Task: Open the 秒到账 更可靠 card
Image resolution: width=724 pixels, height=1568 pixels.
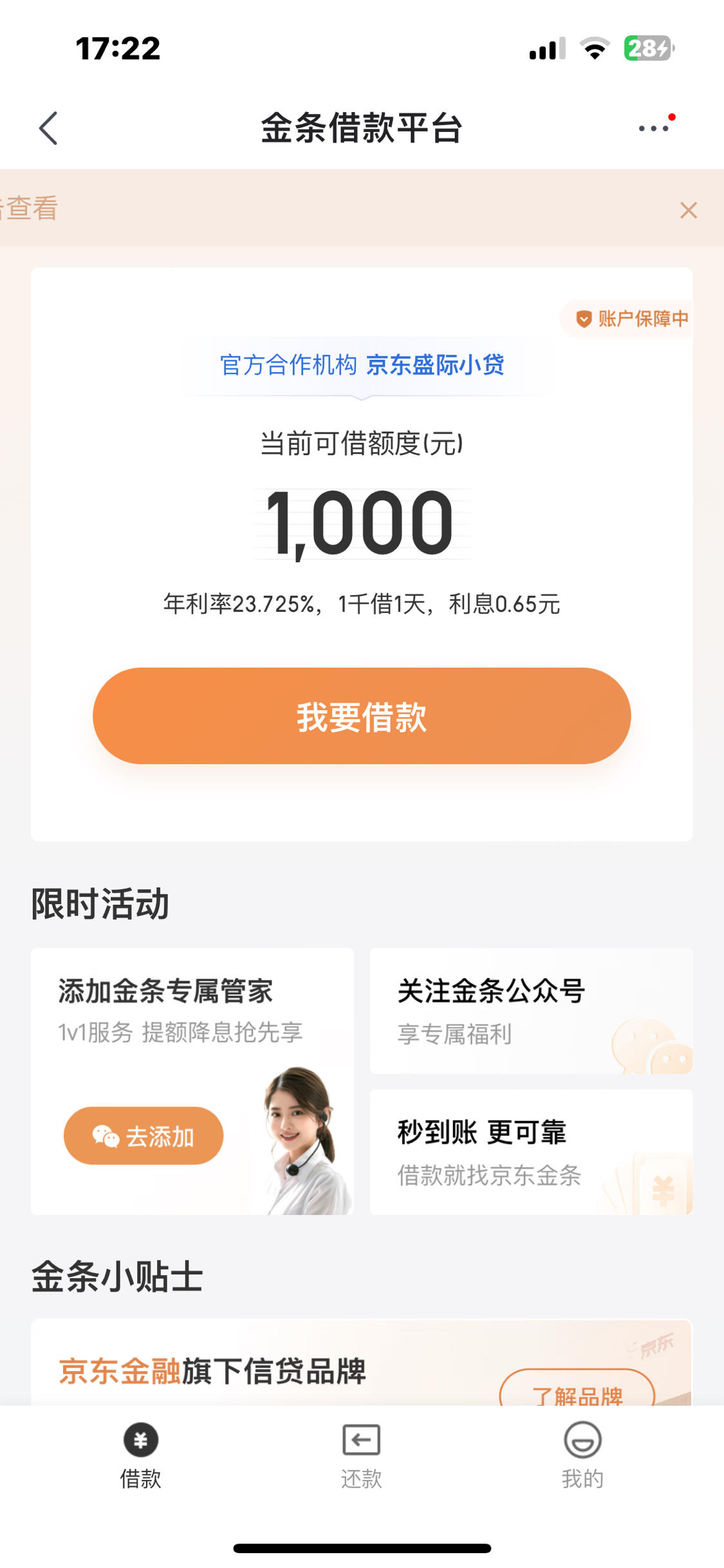Action: 531,1152
